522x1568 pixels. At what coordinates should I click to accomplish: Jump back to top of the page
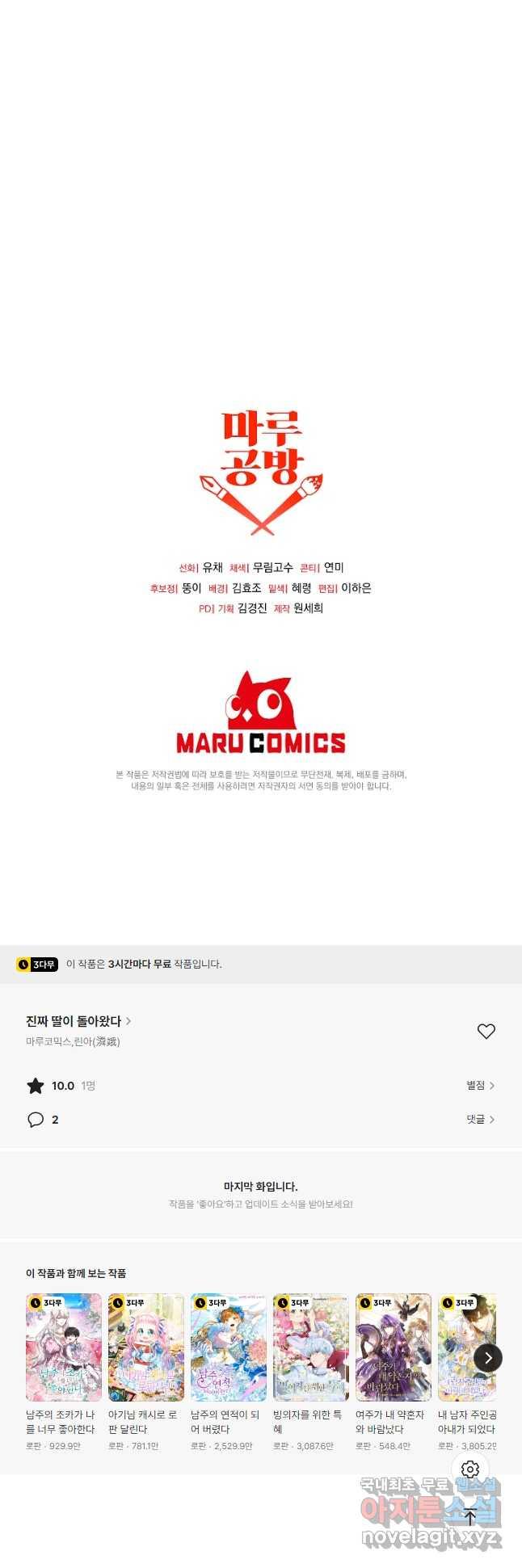[470, 1517]
